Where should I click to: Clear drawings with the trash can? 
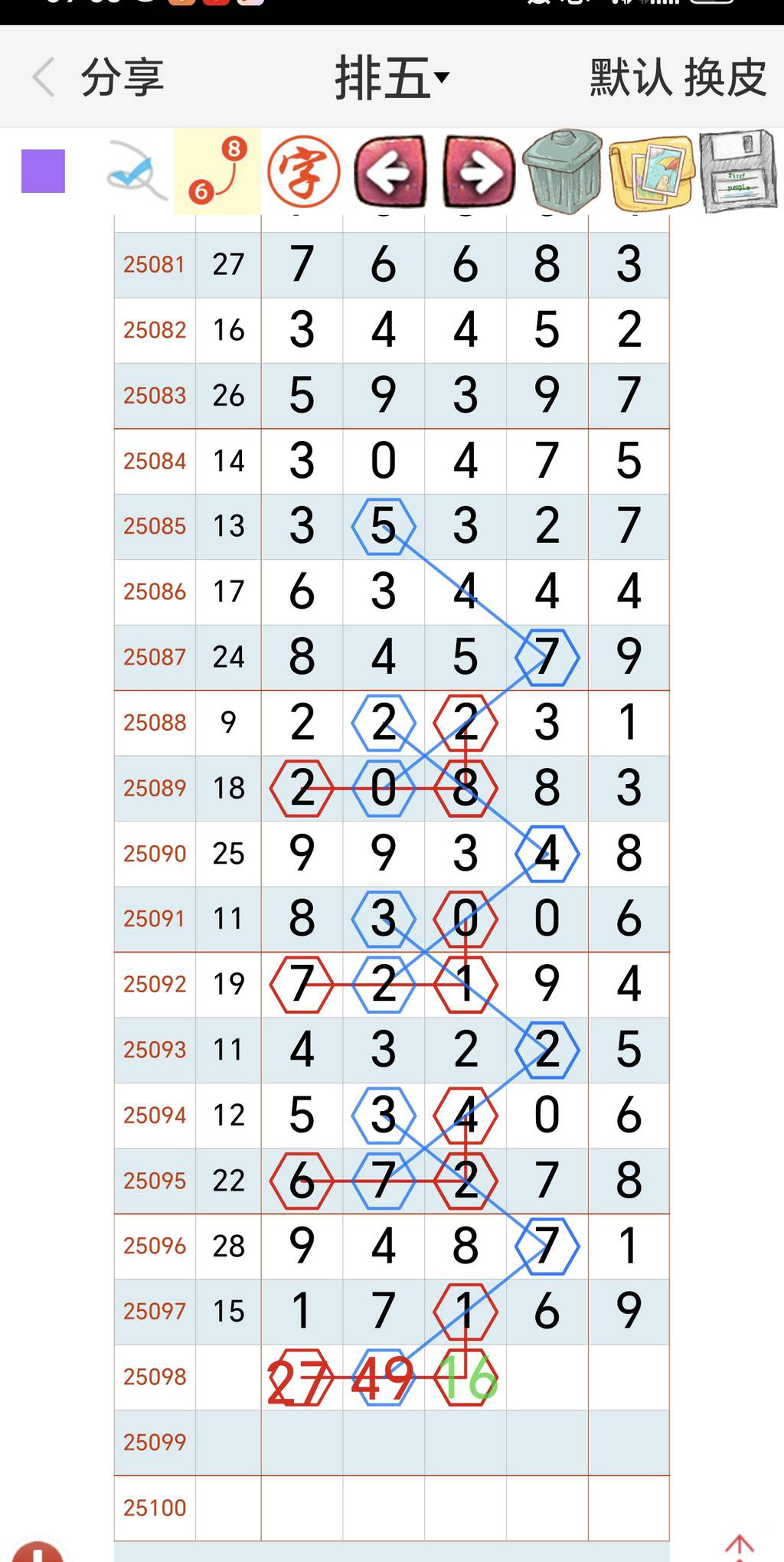563,172
